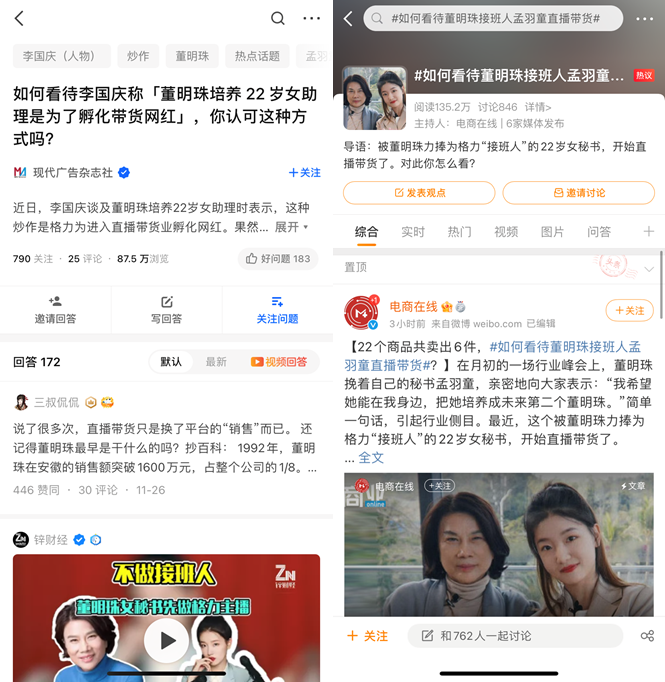Follow 现代广告杂志社
665x682 pixels.
click(304, 172)
